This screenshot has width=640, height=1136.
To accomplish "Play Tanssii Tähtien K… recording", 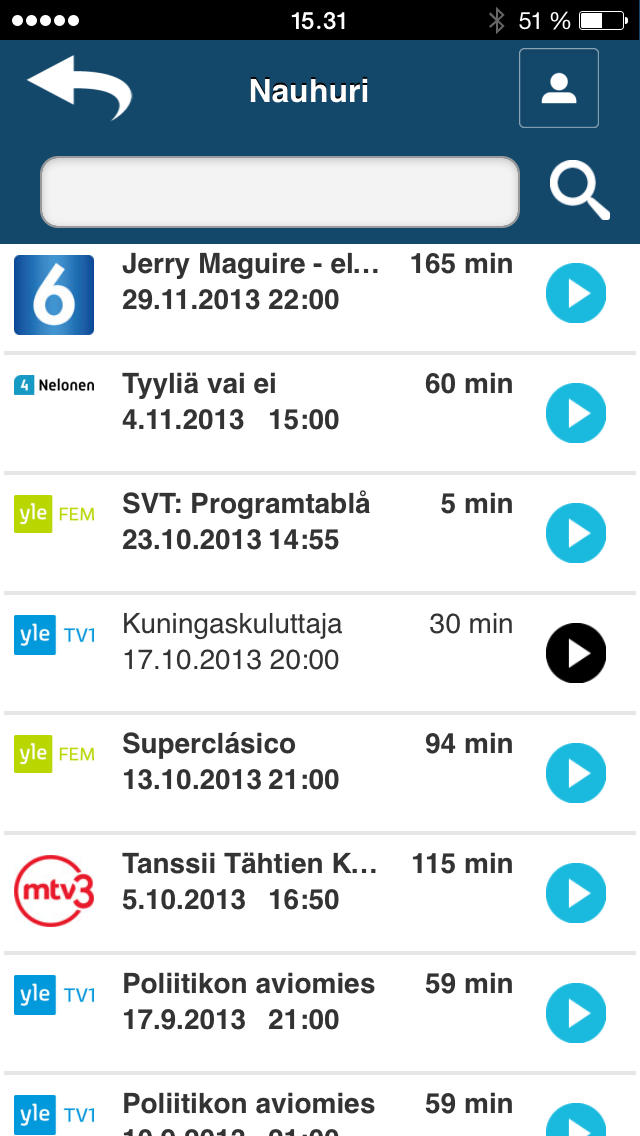I will (575, 893).
